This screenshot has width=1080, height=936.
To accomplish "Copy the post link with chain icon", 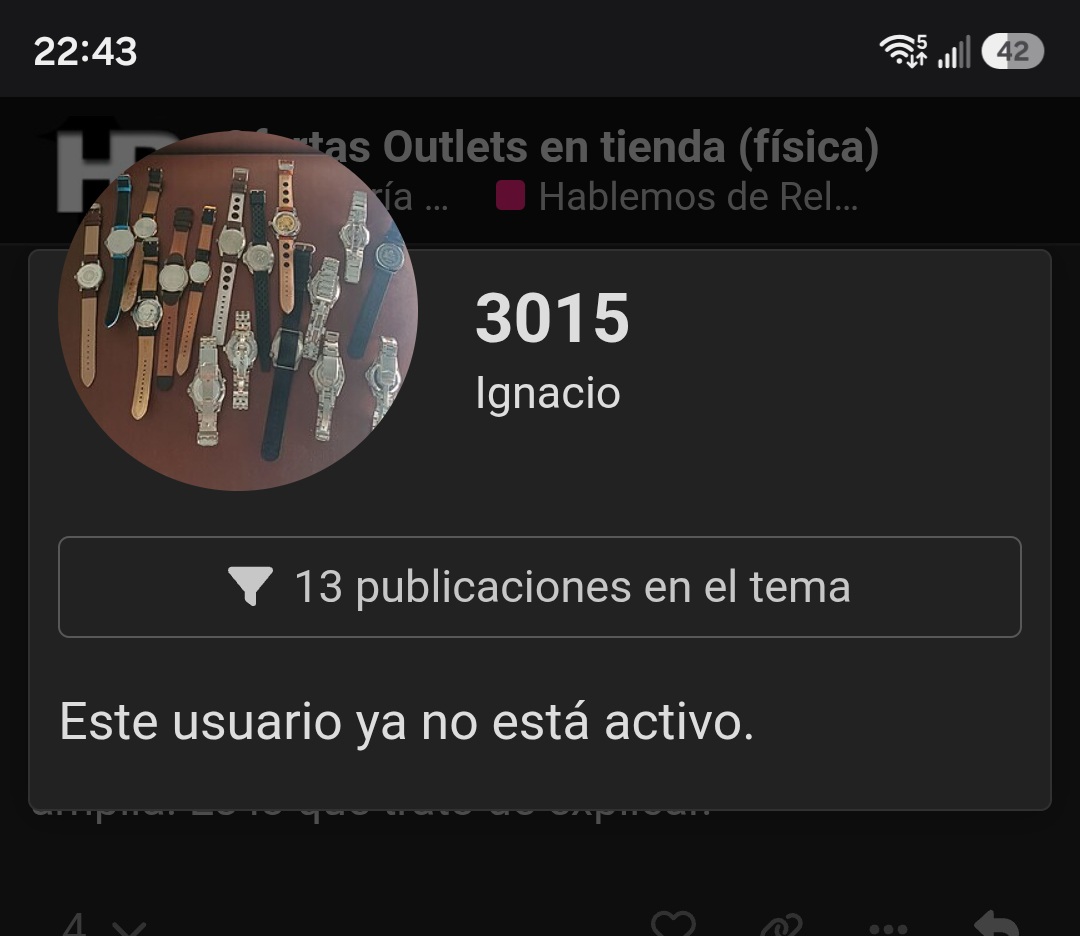I will [x=782, y=924].
